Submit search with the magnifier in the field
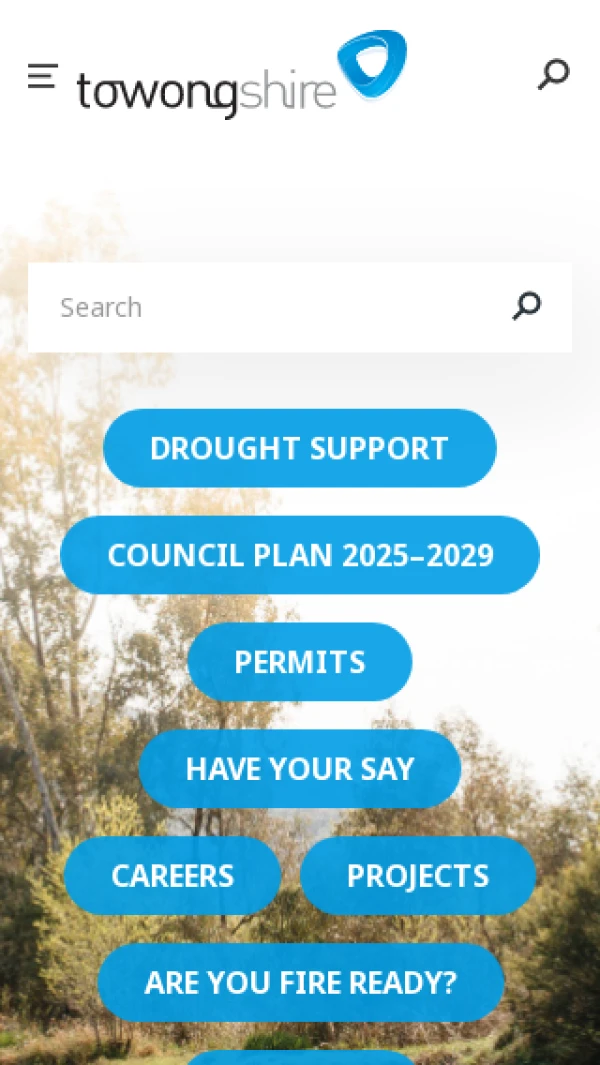 [527, 306]
